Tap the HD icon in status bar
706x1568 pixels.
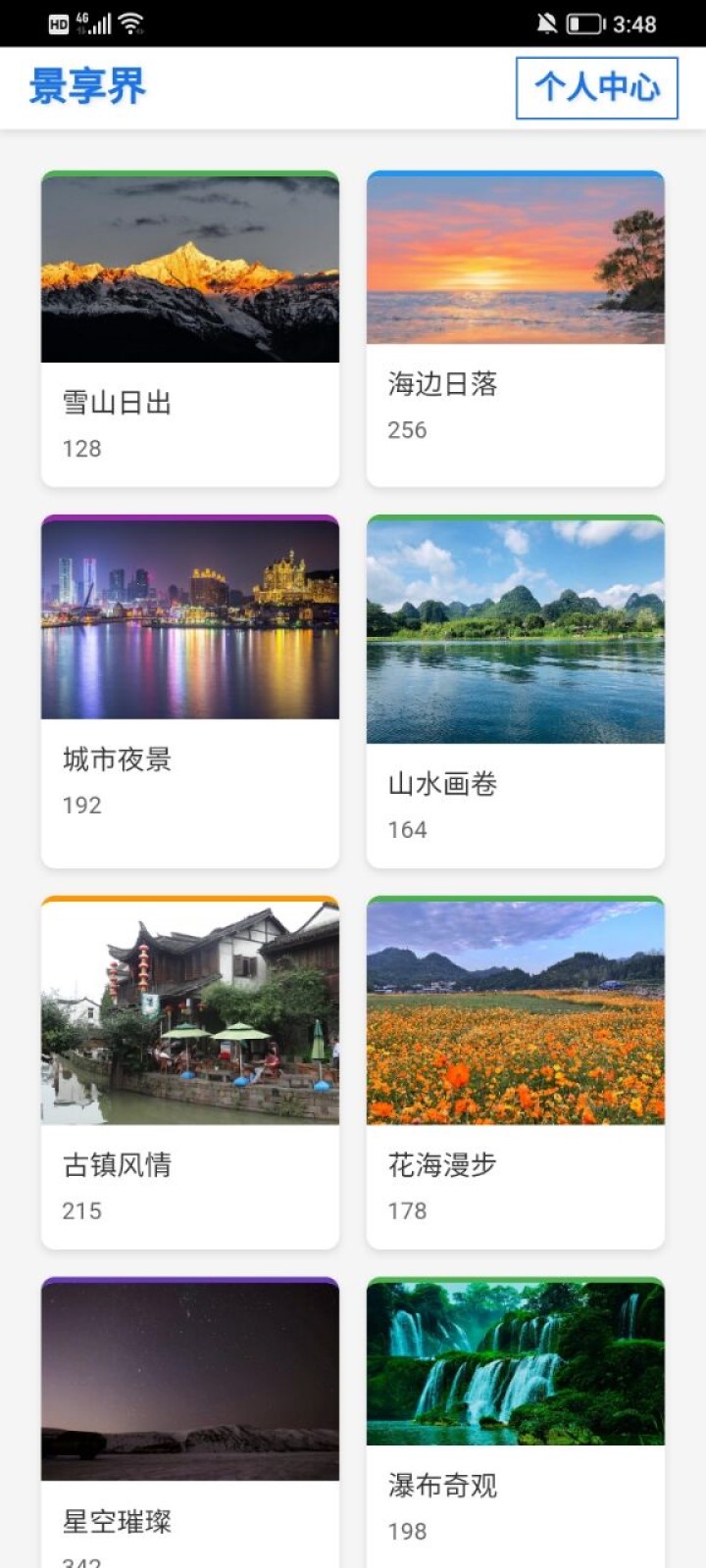point(58,23)
